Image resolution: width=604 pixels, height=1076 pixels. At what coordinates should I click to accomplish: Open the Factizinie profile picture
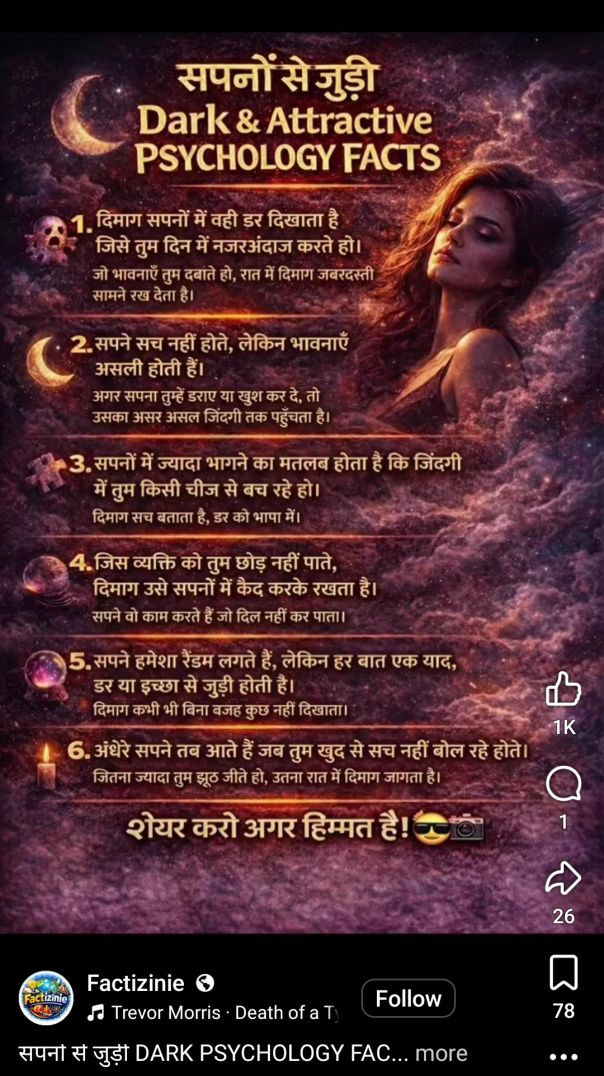coord(46,997)
